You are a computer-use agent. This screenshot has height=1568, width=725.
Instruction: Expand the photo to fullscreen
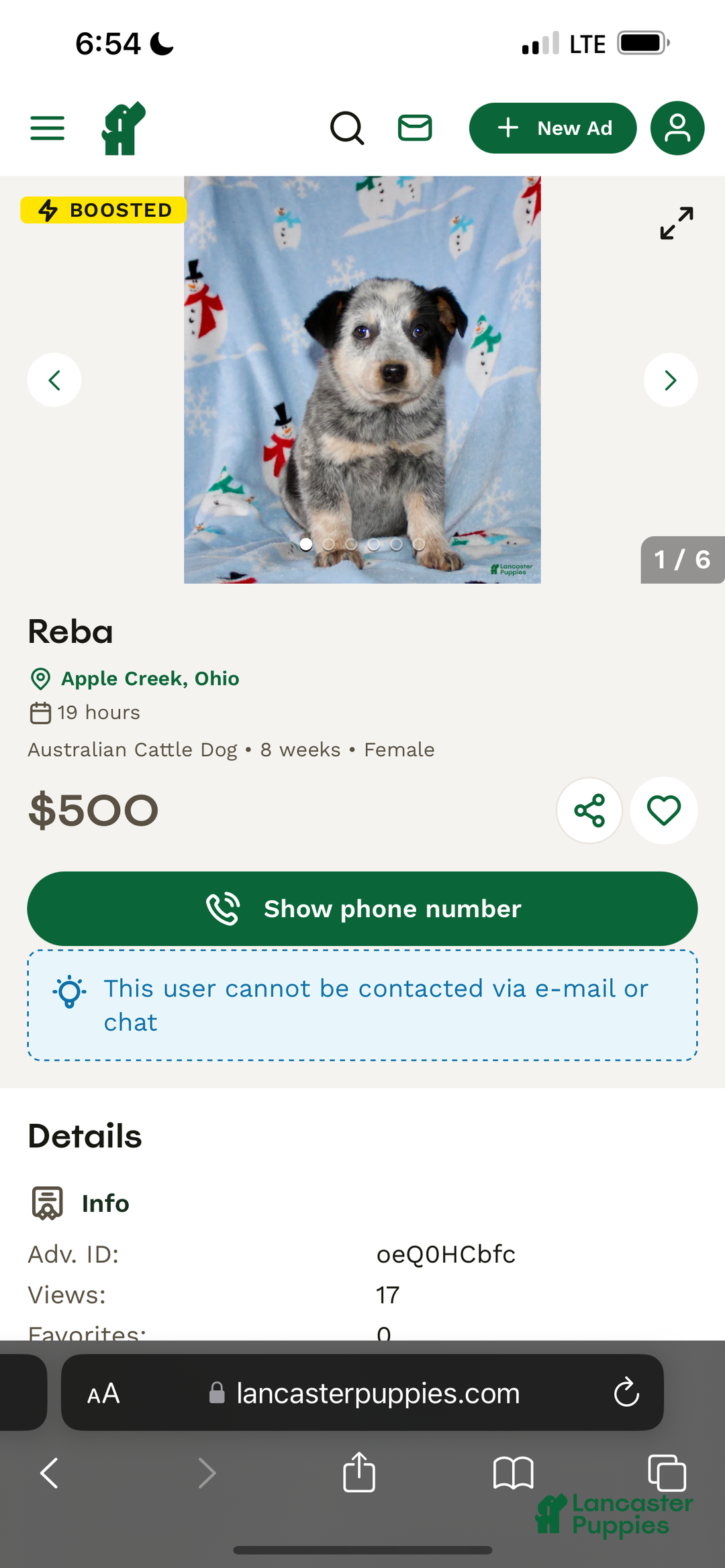[675, 225]
